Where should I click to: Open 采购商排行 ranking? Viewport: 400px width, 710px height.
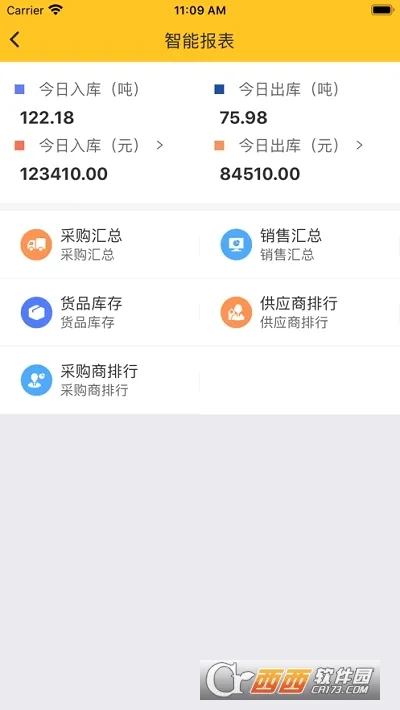pos(100,380)
